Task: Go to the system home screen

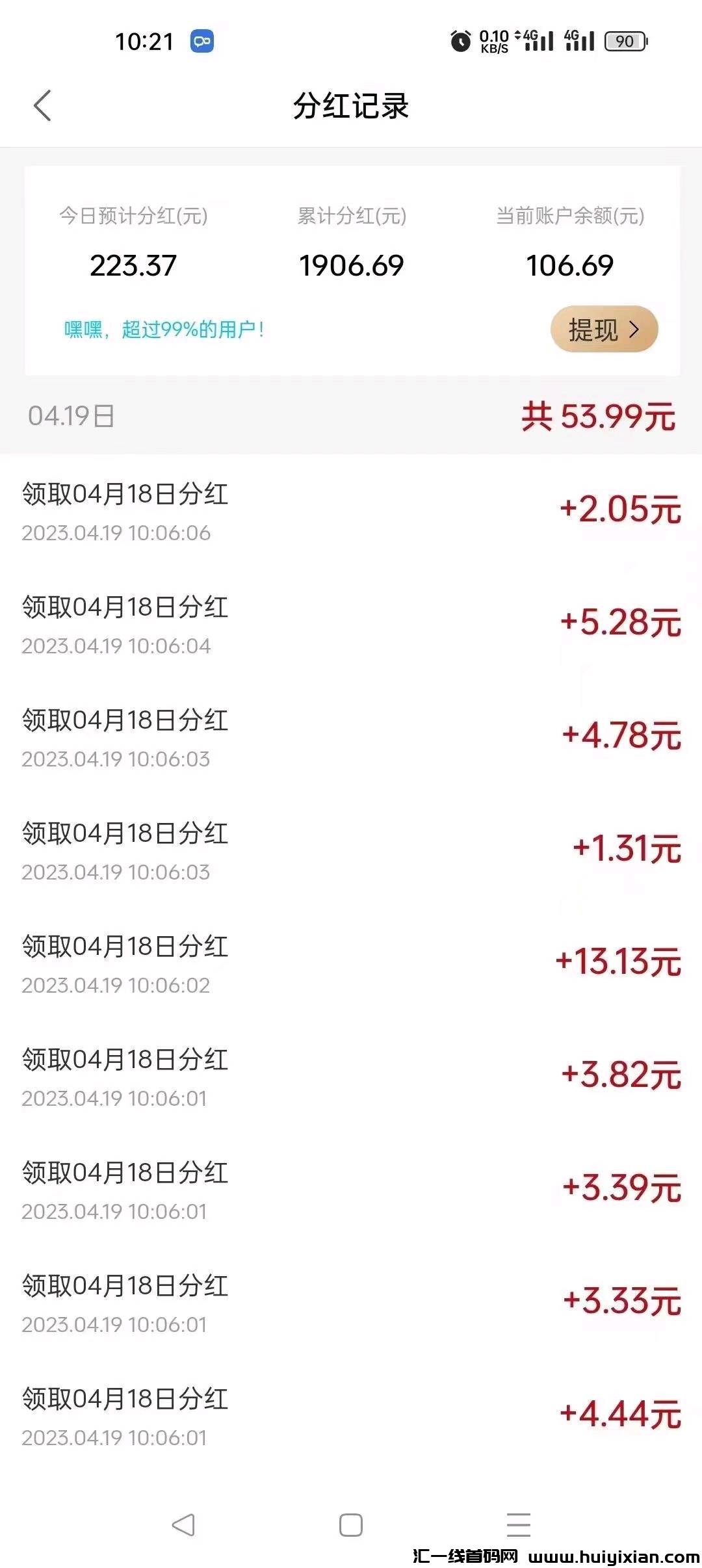Action: 351,1524
